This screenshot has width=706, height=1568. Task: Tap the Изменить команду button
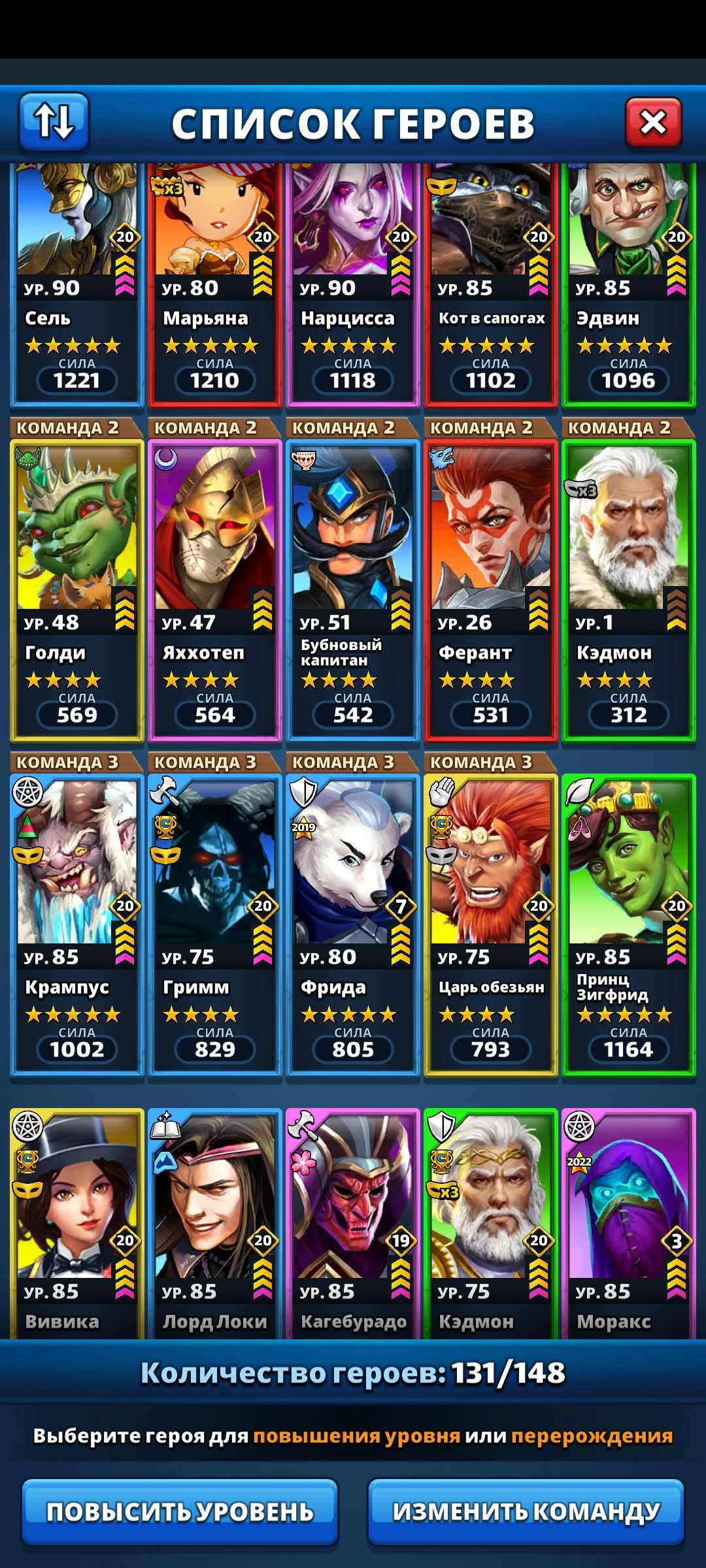[526, 1511]
